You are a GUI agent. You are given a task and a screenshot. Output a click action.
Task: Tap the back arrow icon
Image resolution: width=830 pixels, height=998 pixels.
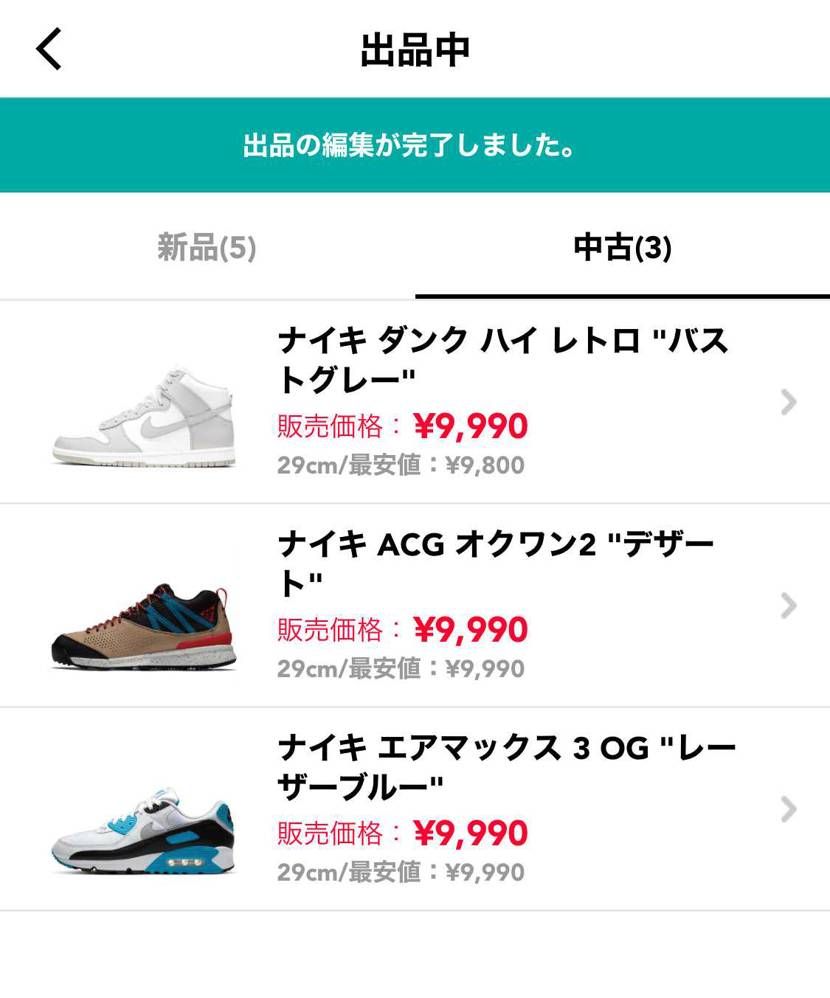(x=50, y=47)
